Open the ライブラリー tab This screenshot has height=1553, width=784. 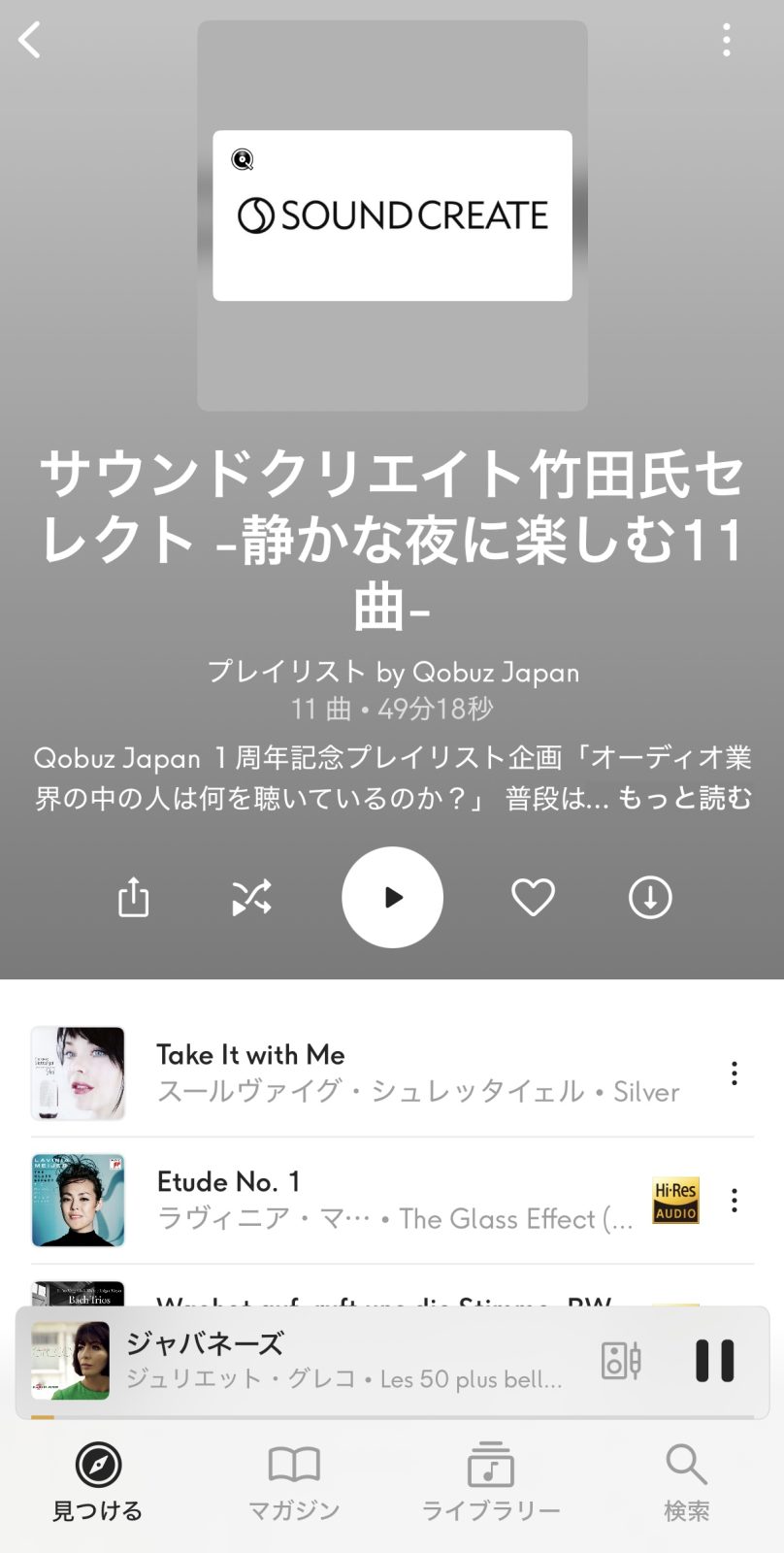point(490,1482)
